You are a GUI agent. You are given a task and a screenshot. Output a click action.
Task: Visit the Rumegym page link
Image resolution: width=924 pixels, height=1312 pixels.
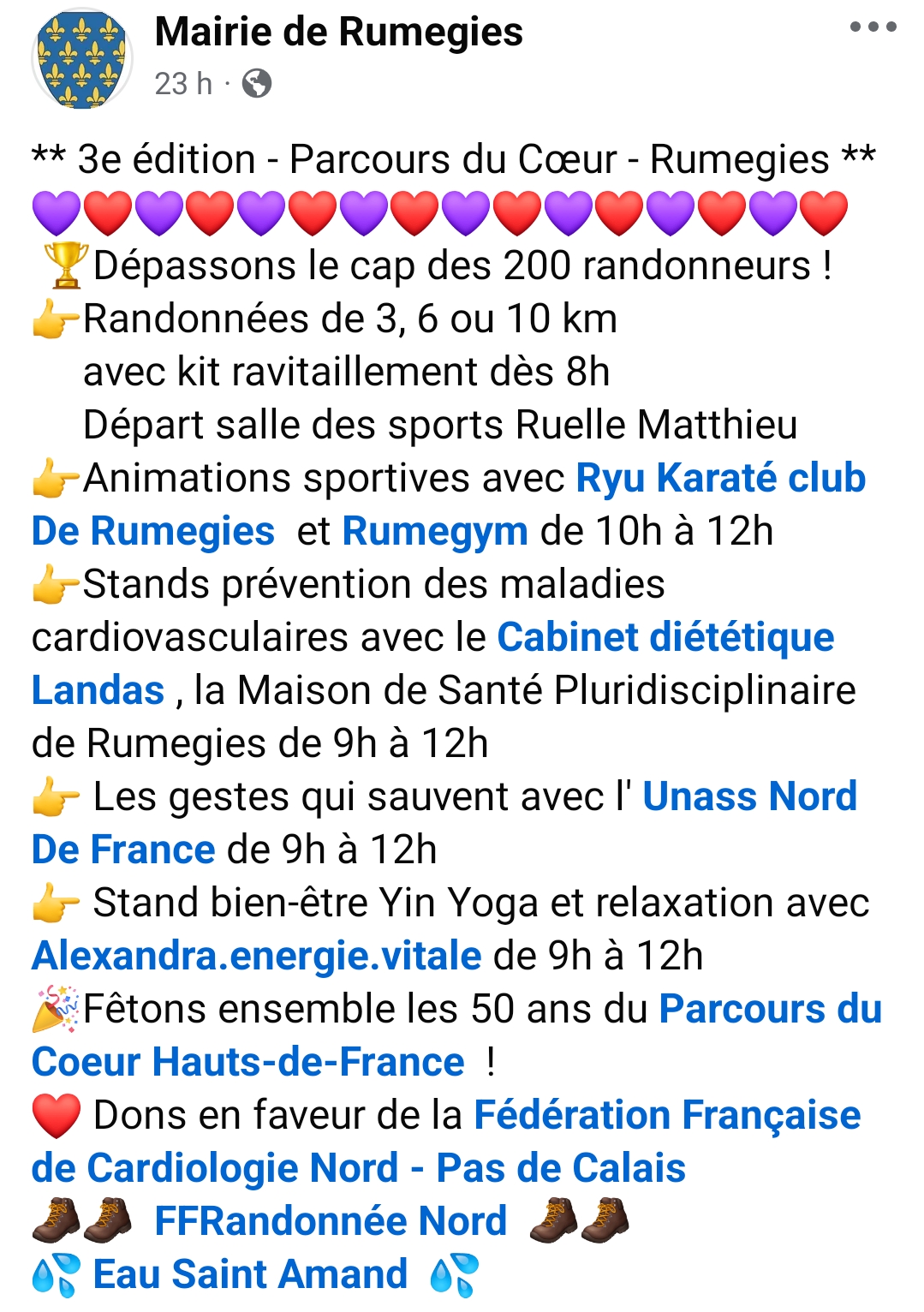435,532
